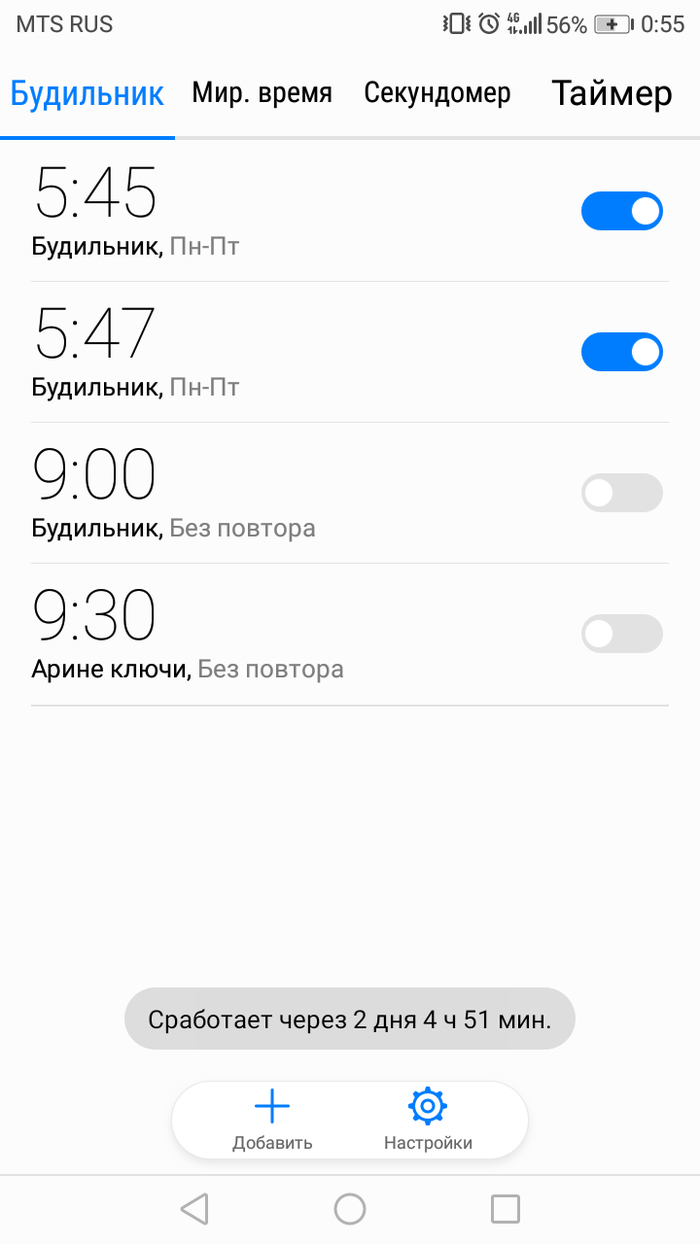Tap Добавить to add a new alarm
The height and width of the screenshot is (1244, 700).
pyautogui.click(x=272, y=1120)
